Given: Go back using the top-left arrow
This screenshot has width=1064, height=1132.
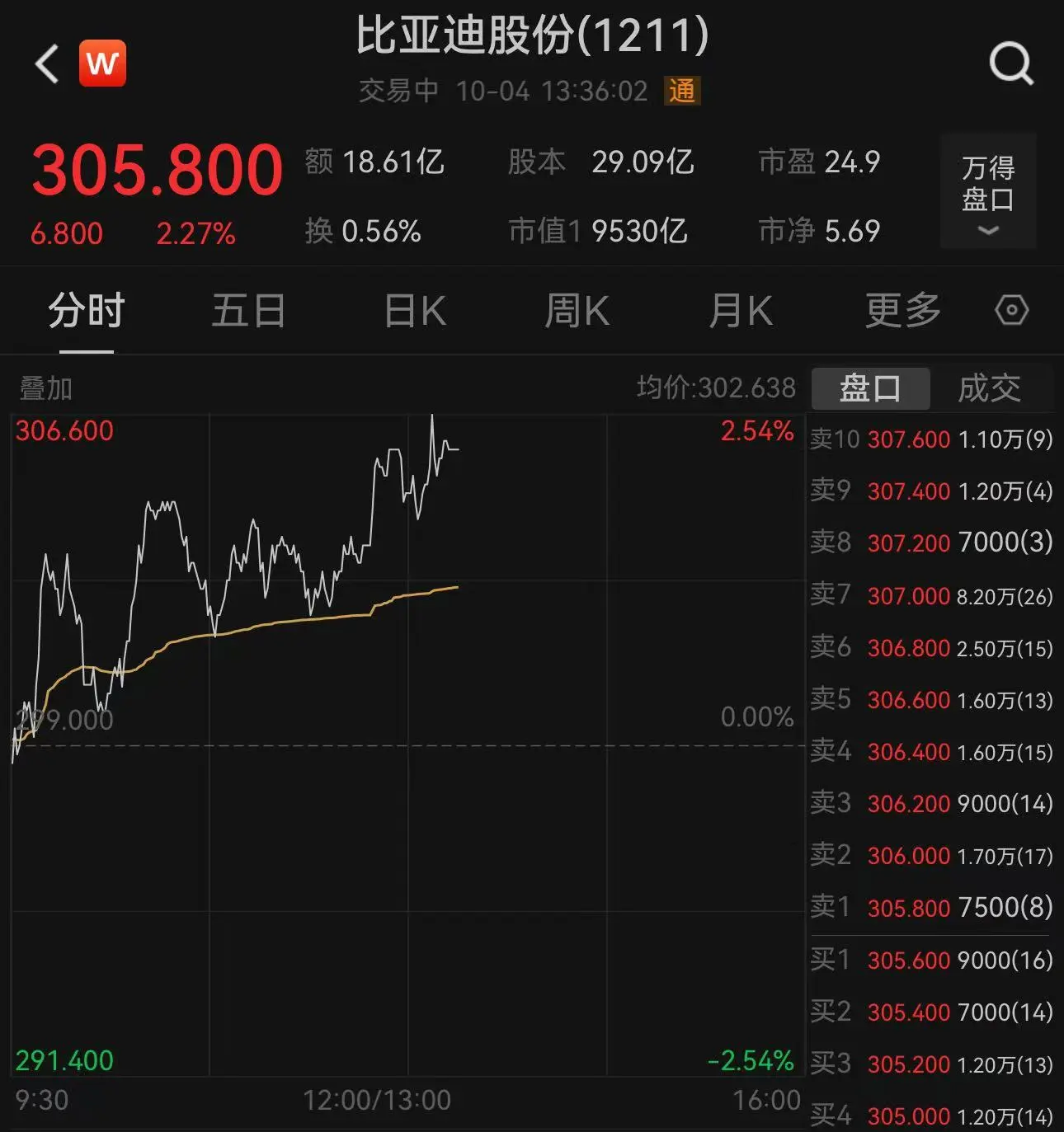Looking at the screenshot, I should 47,63.
